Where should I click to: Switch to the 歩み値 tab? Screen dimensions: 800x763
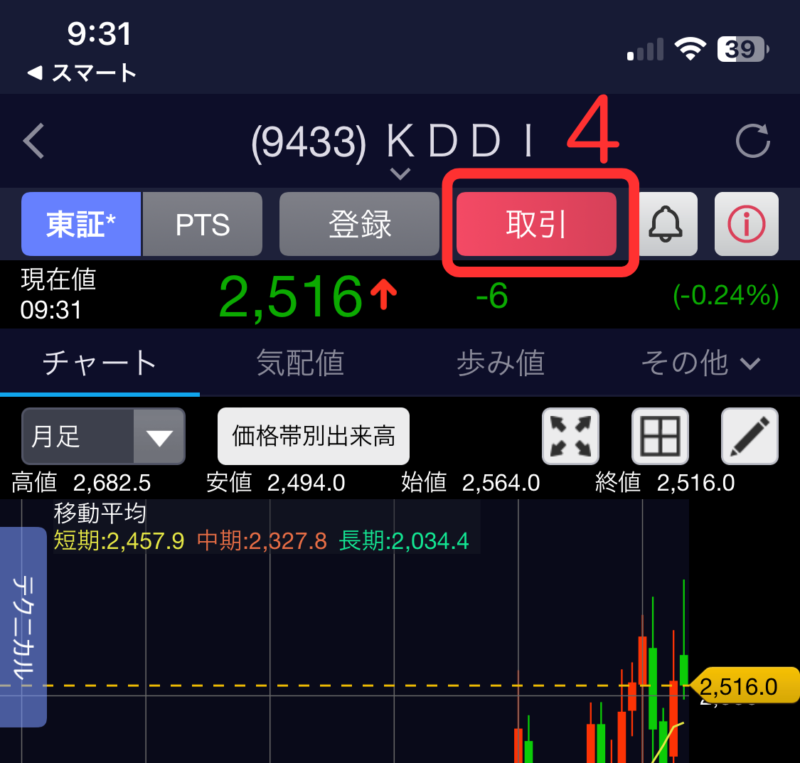pos(500,362)
